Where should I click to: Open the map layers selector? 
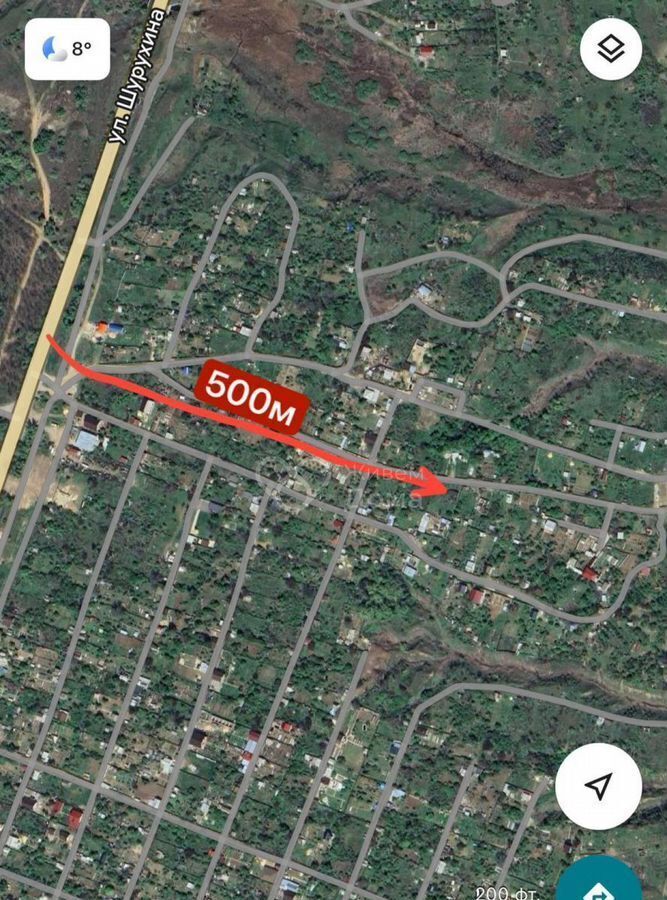pyautogui.click(x=611, y=48)
